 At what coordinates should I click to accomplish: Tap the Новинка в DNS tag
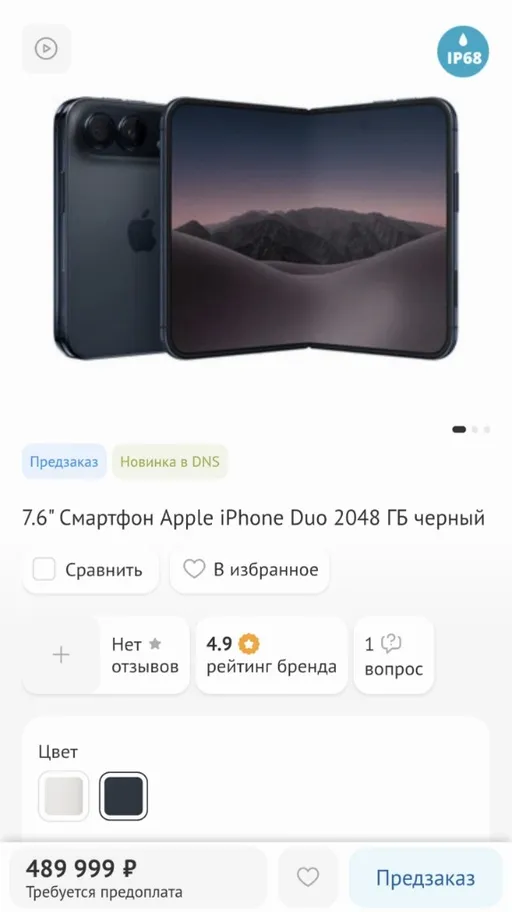[x=170, y=462]
